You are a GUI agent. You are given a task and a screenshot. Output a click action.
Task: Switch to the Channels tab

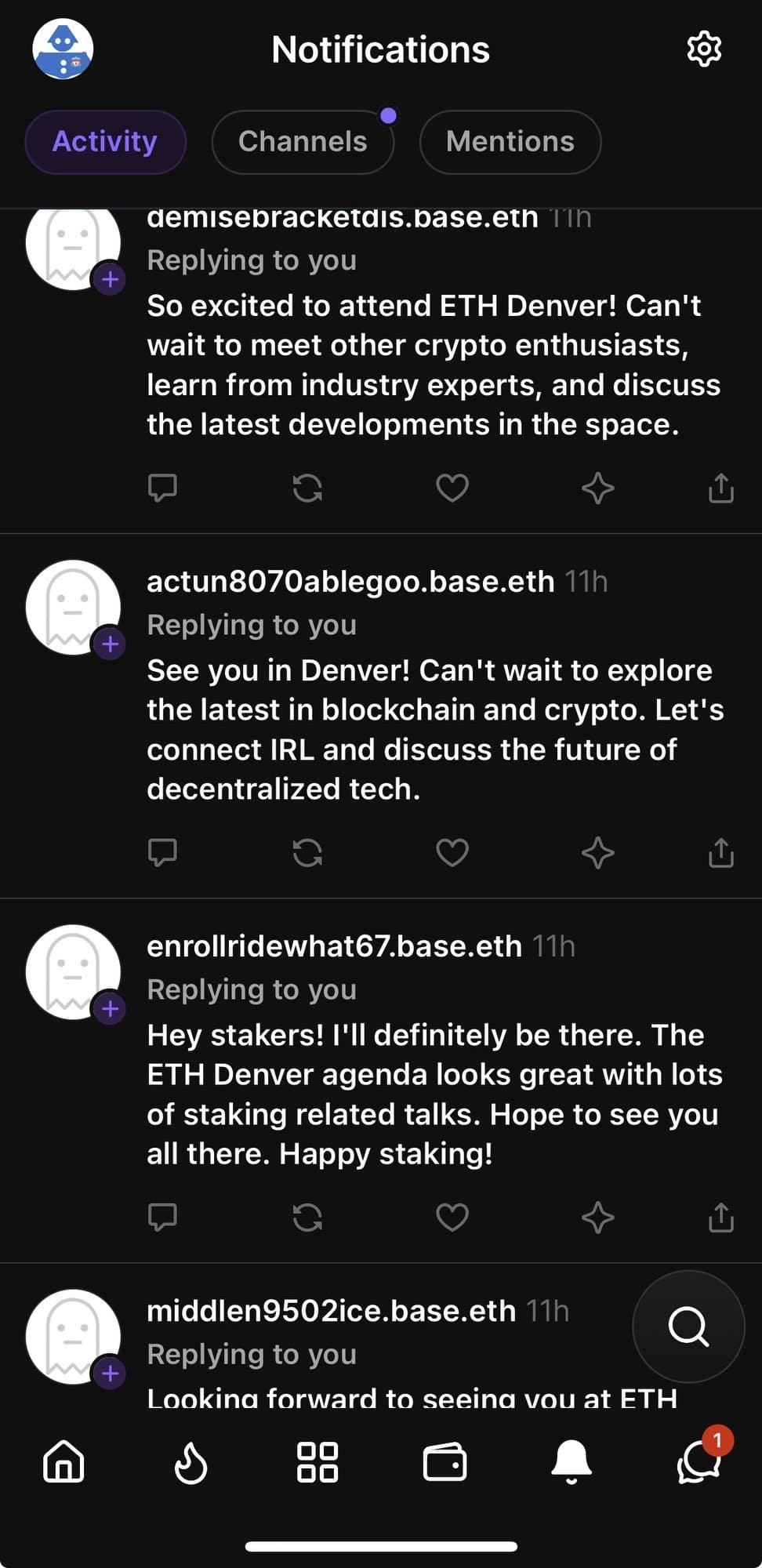click(x=303, y=141)
